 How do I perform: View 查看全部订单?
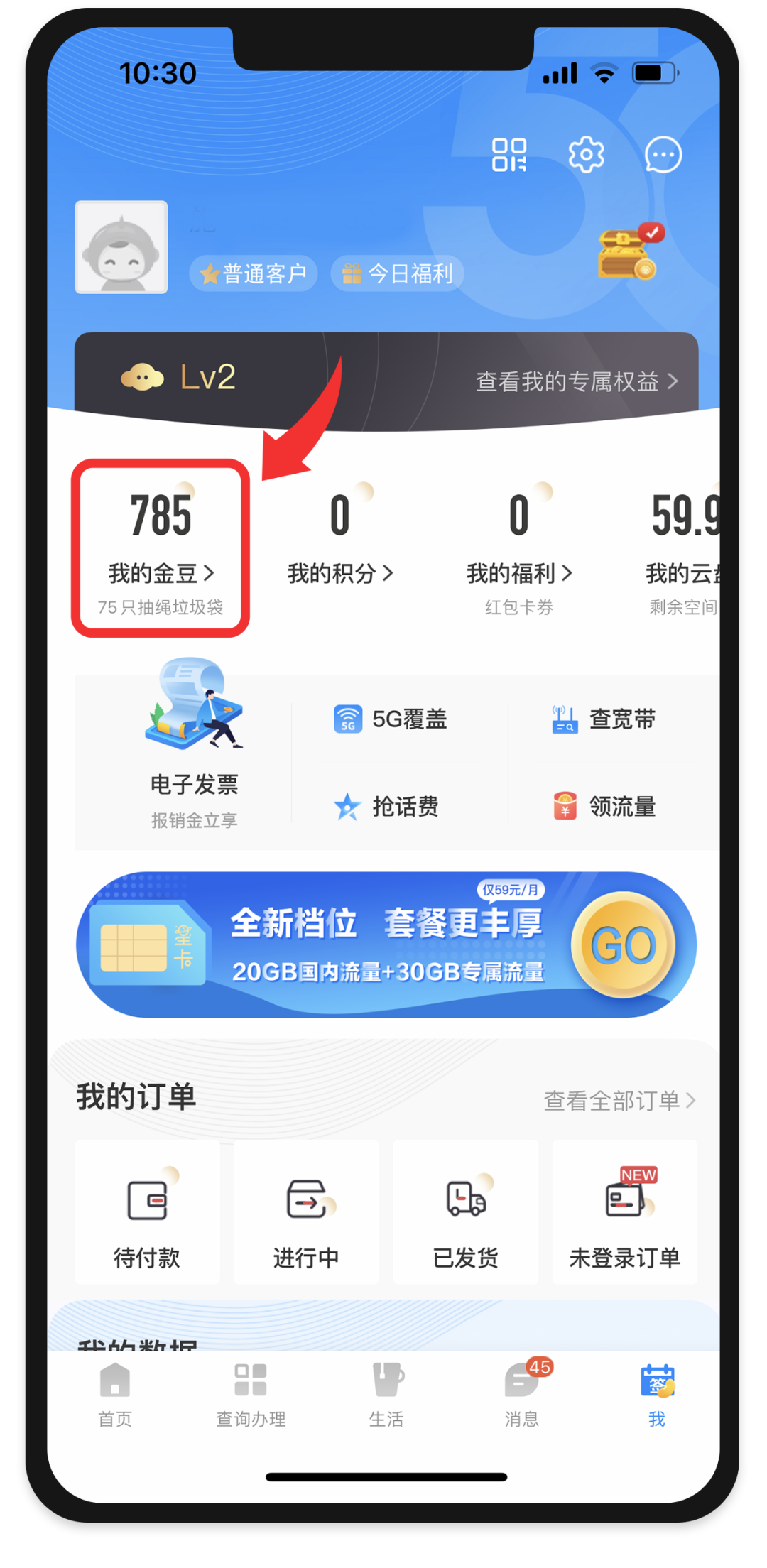[x=619, y=1101]
